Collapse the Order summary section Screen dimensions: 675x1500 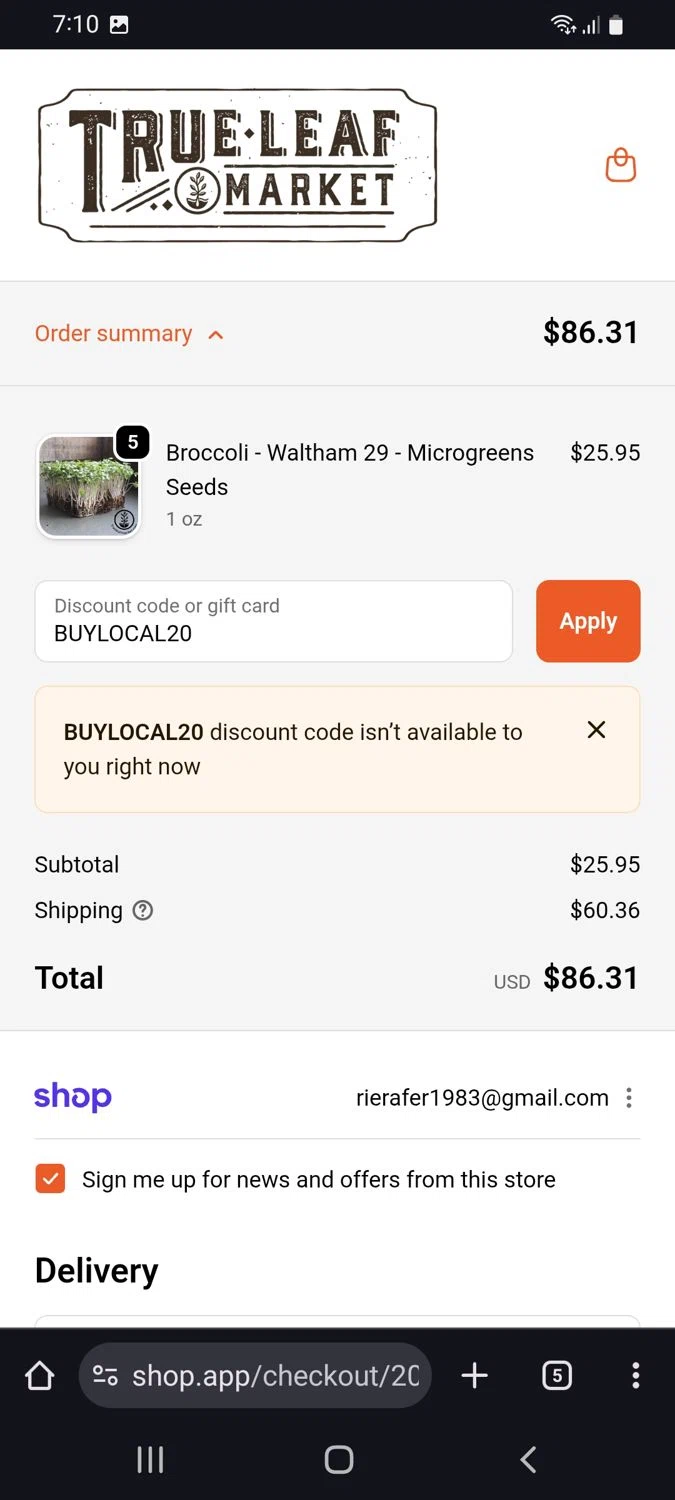[x=130, y=334]
